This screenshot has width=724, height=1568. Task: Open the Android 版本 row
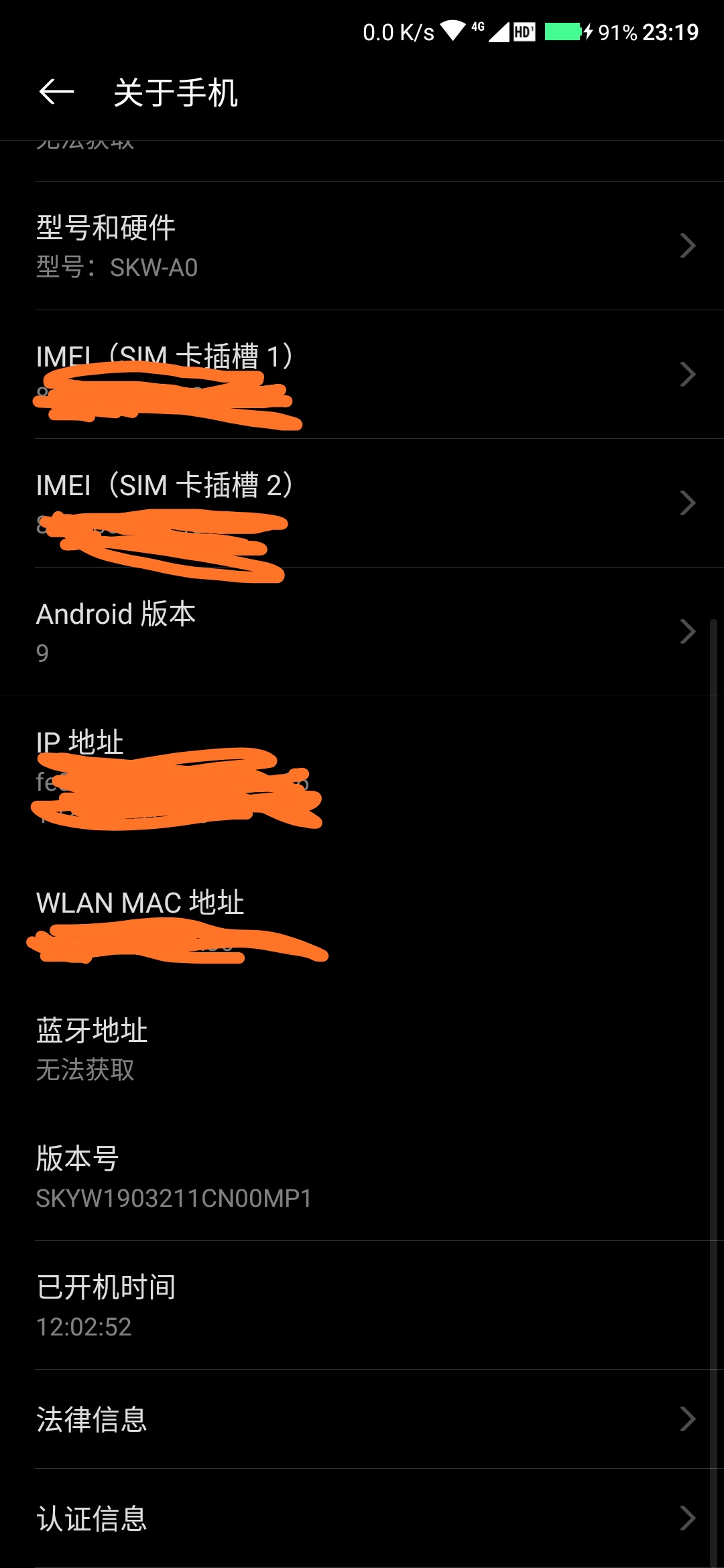pos(362,632)
